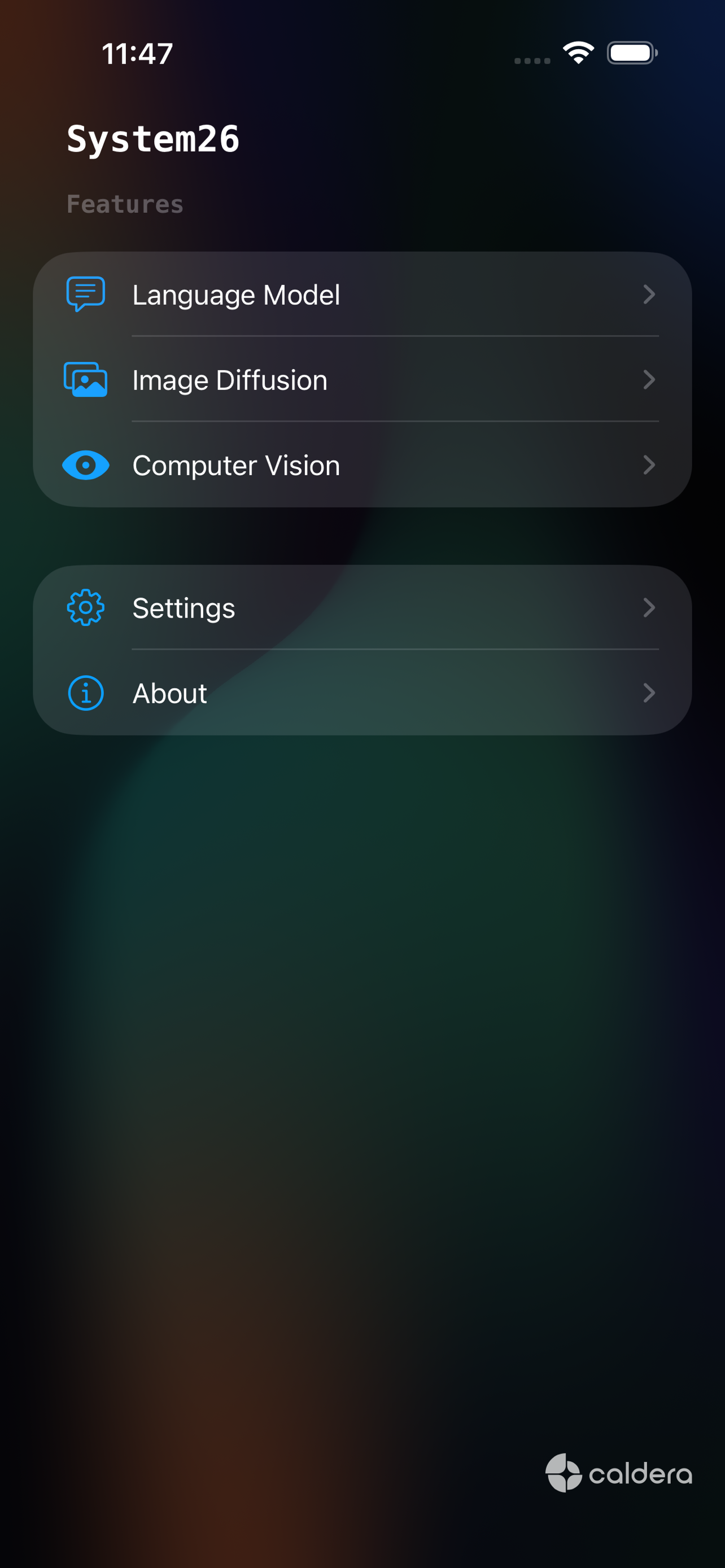Tap the battery indicator icon
725x1568 pixels.
[x=631, y=54]
